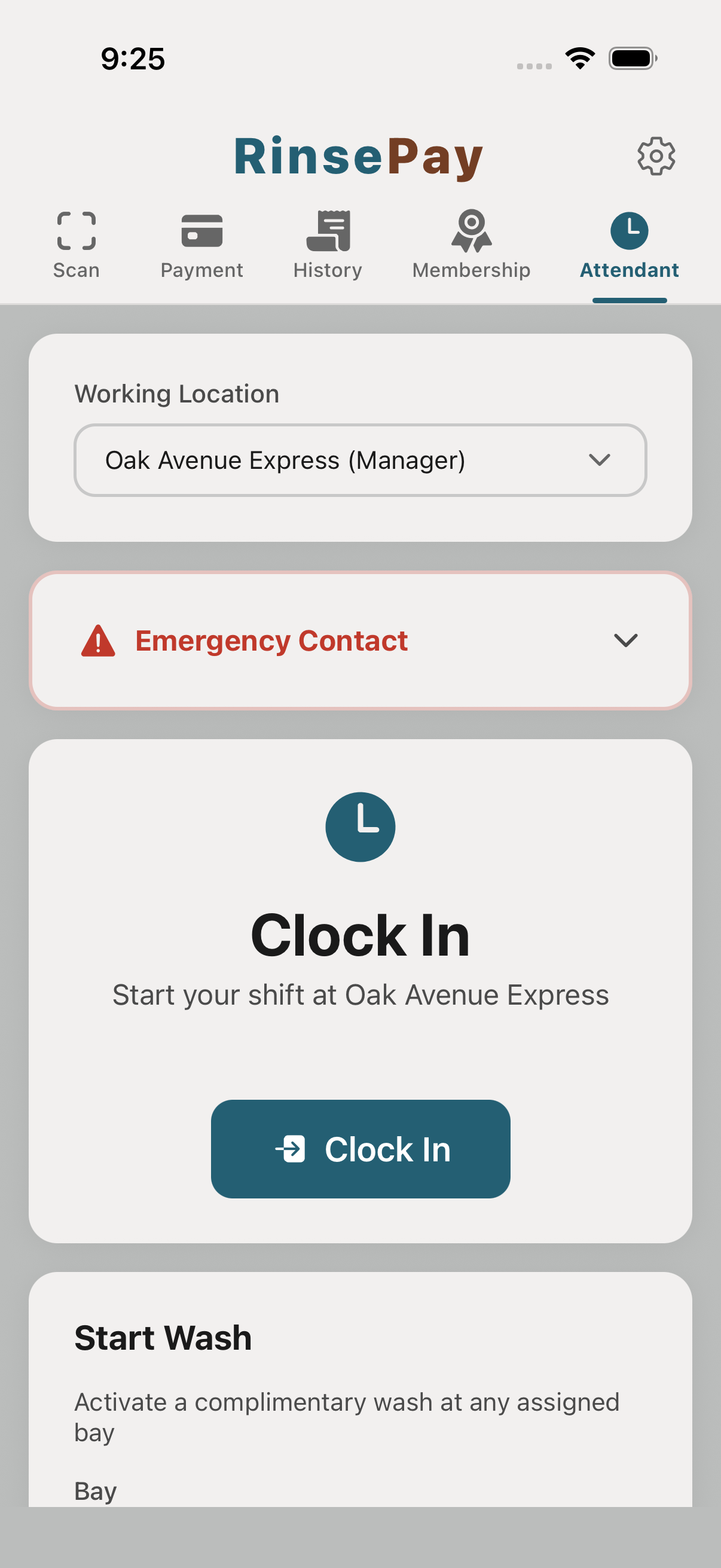Click the Emergency Contact chevron arrow

[x=626, y=640]
